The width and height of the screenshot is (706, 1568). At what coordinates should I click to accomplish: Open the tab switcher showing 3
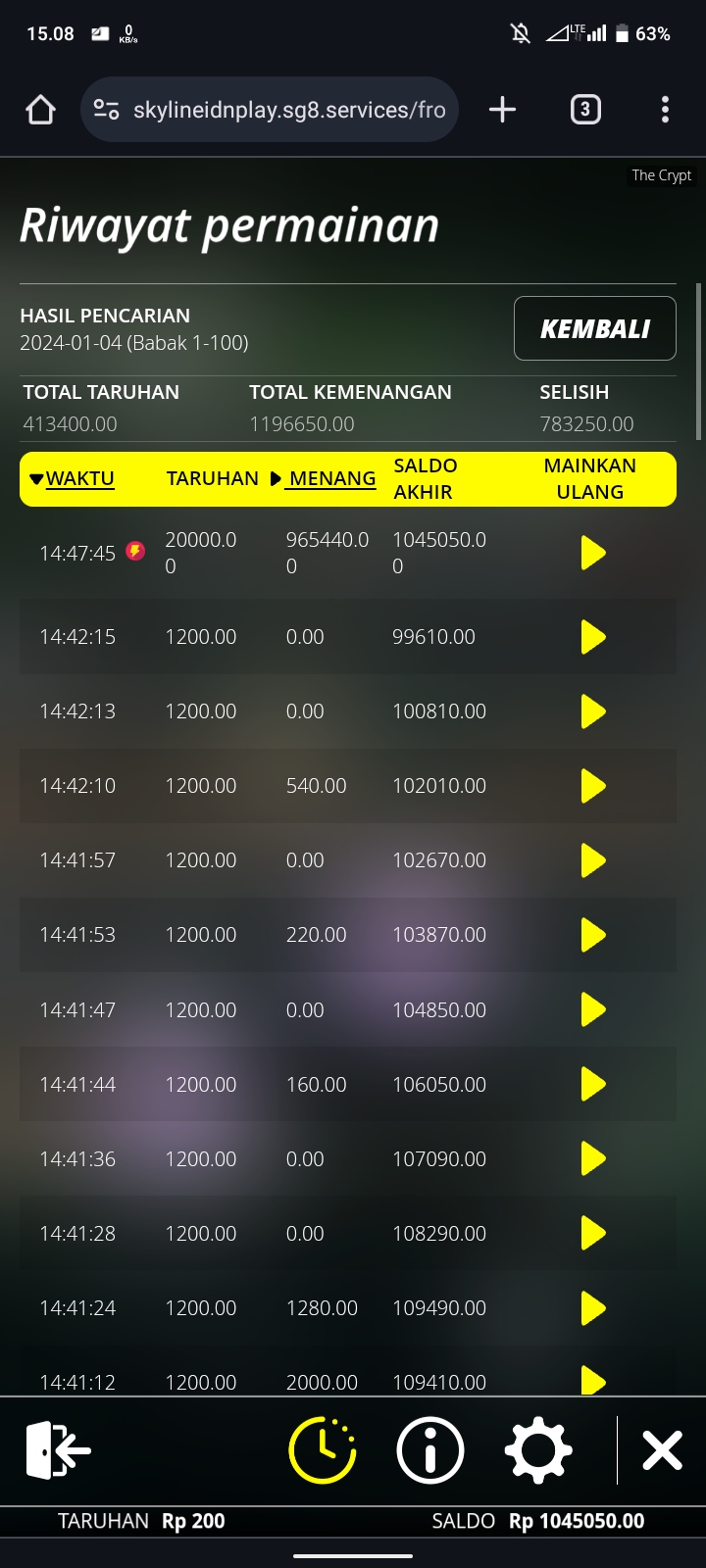585,110
